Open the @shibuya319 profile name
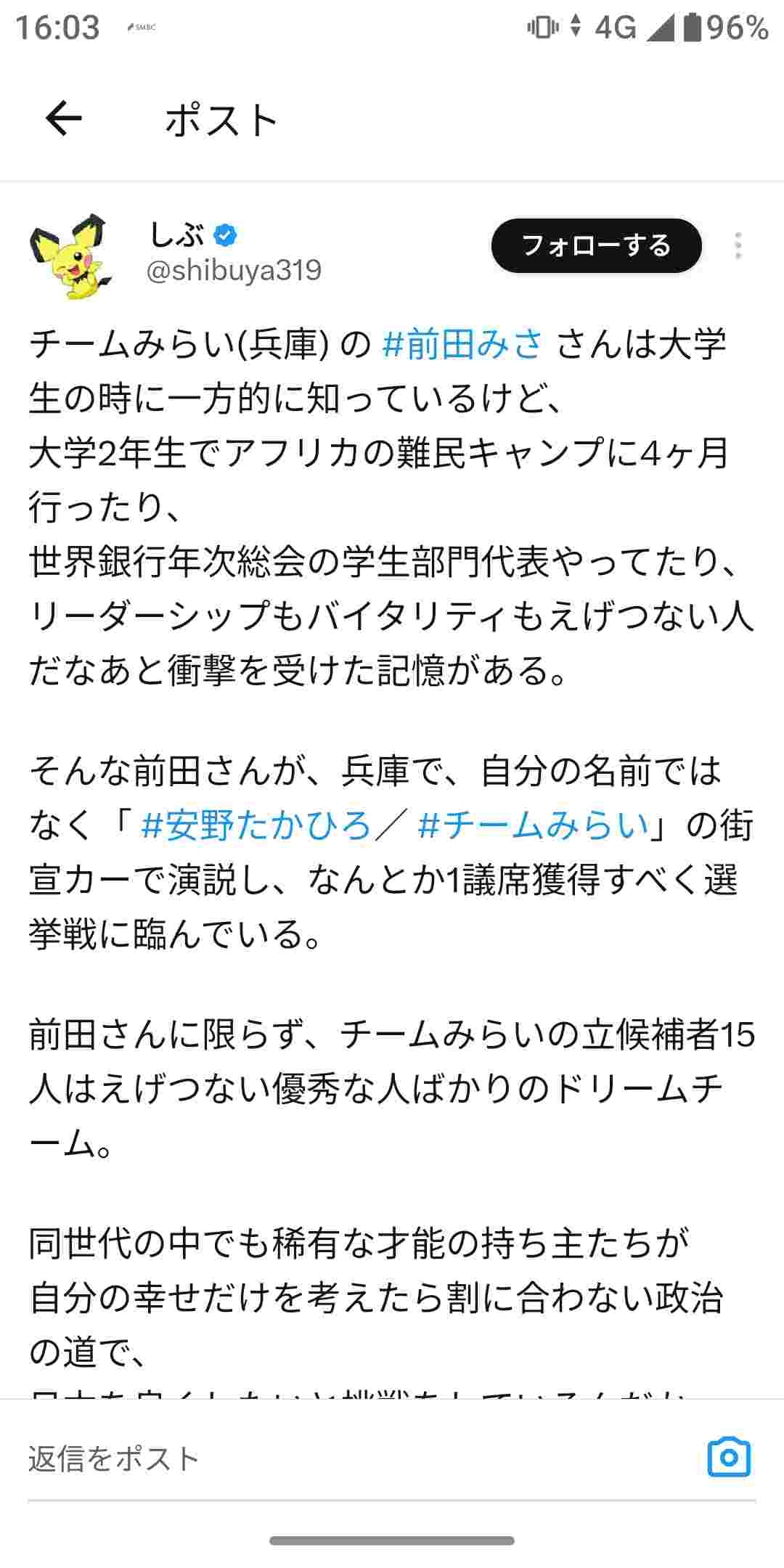The image size is (784, 1568). 234,270
